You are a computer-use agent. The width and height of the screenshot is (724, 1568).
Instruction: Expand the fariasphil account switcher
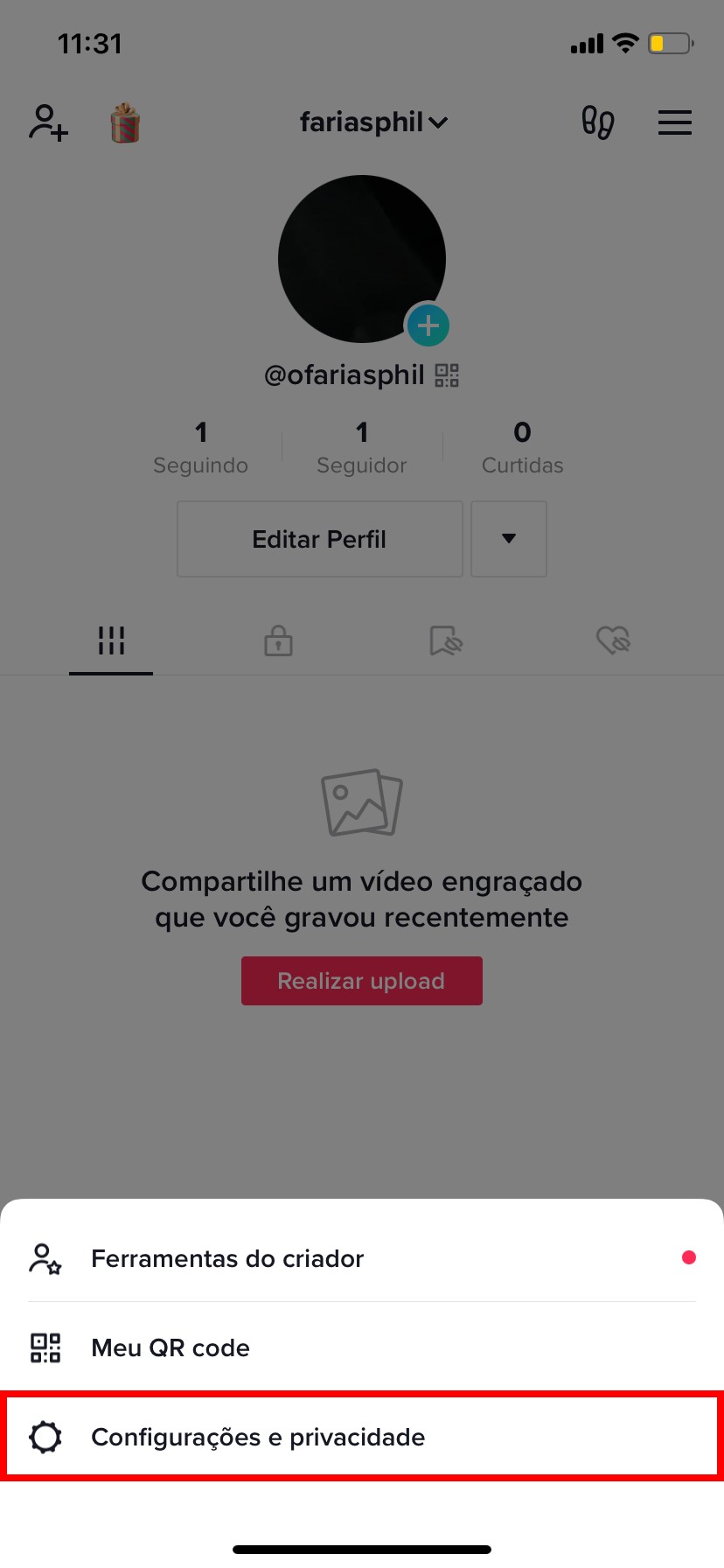[x=373, y=122]
